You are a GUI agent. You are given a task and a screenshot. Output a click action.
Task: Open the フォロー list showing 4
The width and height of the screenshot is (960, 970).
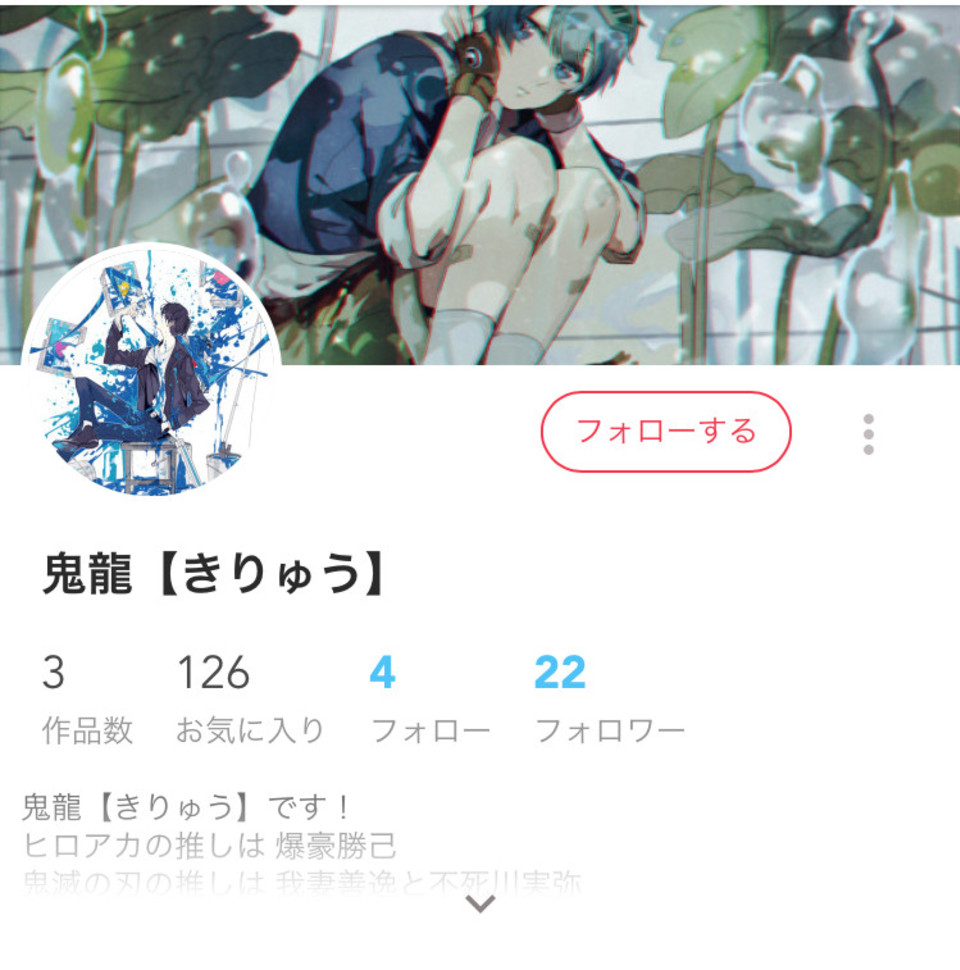(430, 700)
